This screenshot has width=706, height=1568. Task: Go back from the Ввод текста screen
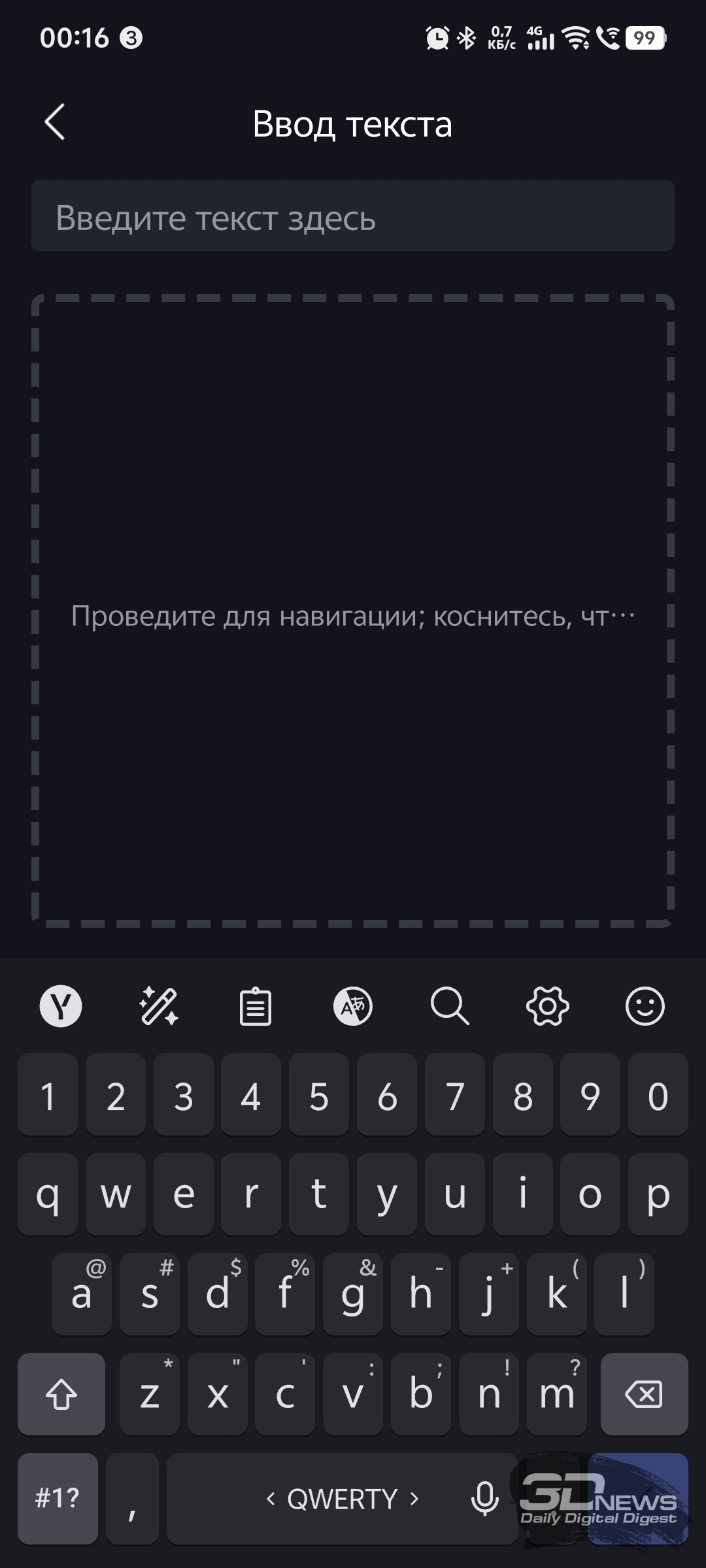click(55, 122)
